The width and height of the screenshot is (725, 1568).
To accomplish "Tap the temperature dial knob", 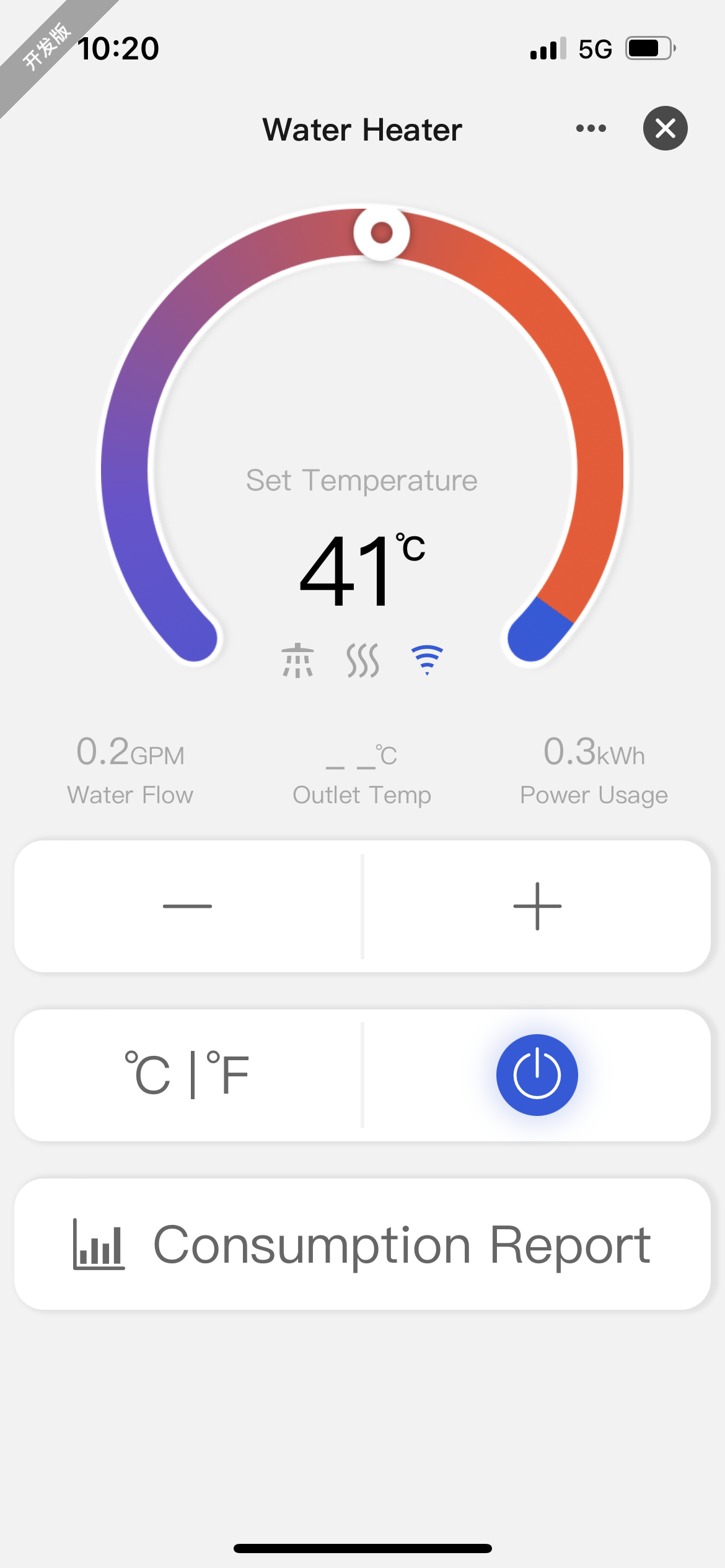I will [x=382, y=233].
